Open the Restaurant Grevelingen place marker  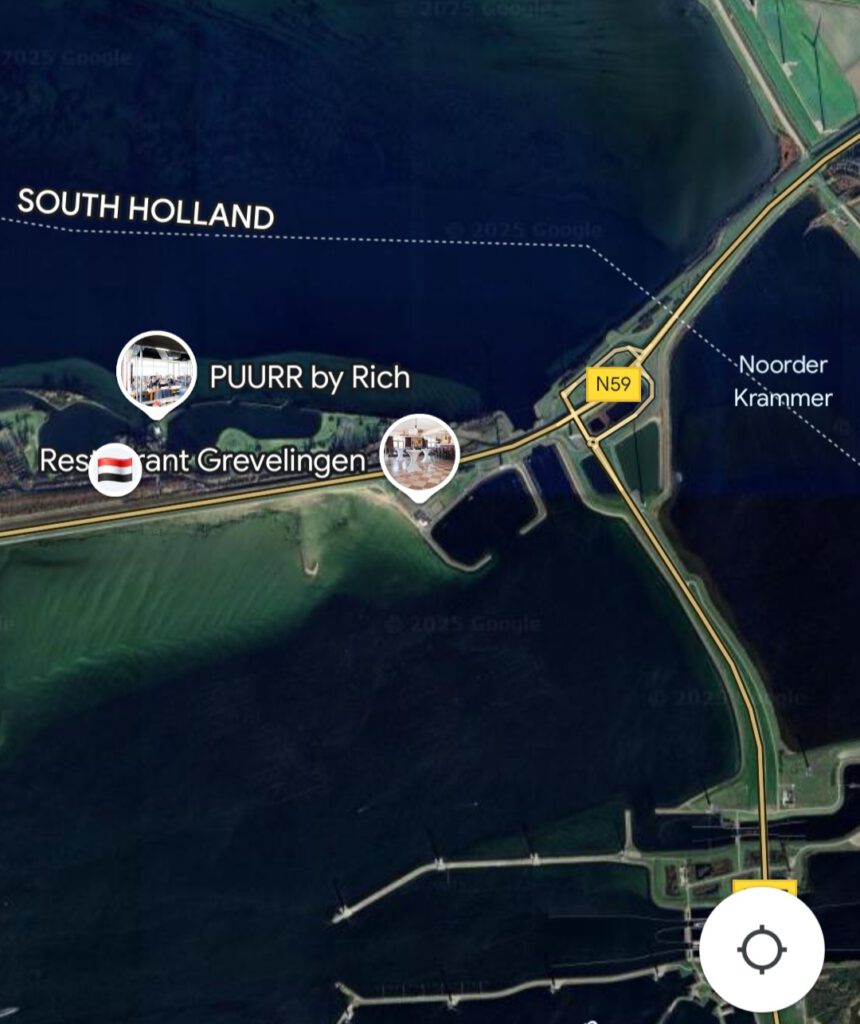(420, 455)
